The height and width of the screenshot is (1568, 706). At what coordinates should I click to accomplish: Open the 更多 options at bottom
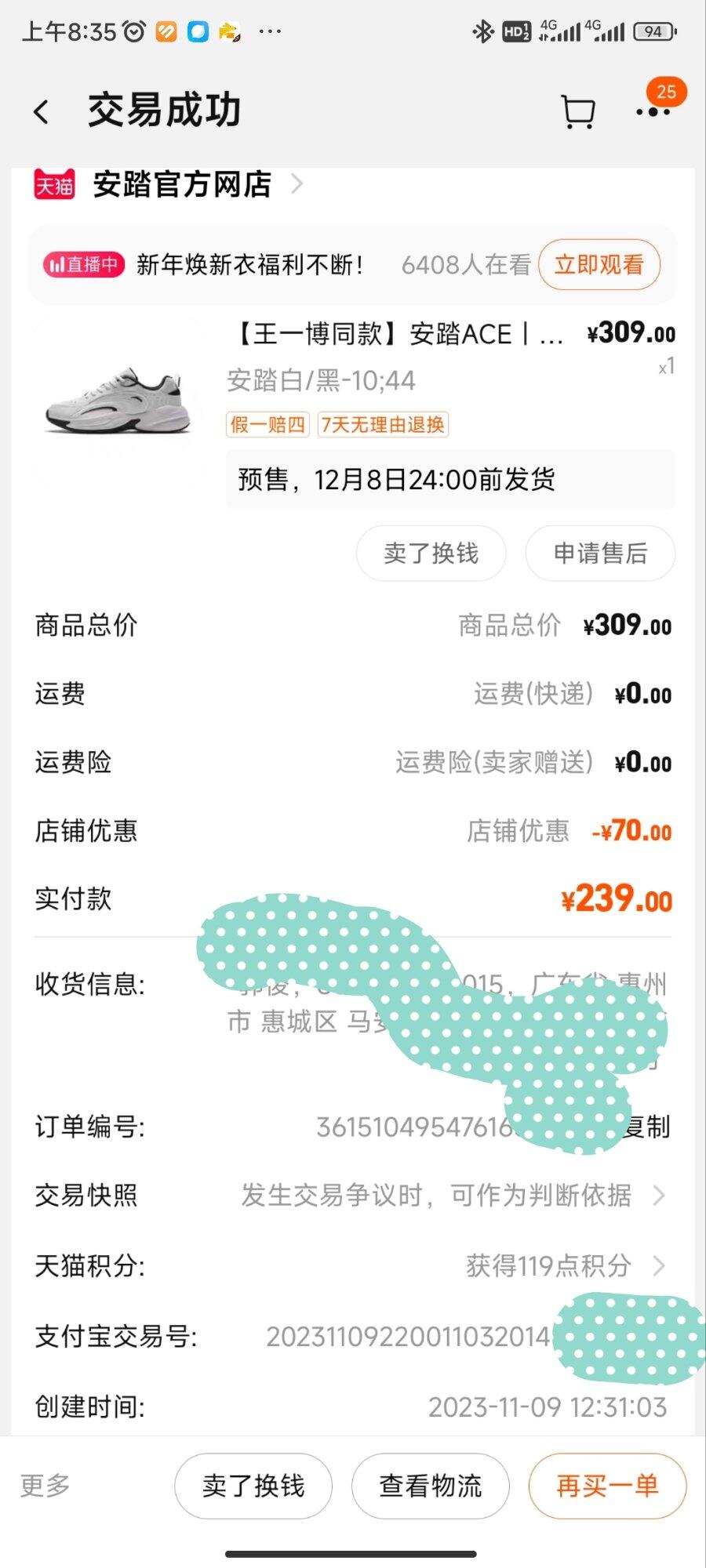point(45,1485)
